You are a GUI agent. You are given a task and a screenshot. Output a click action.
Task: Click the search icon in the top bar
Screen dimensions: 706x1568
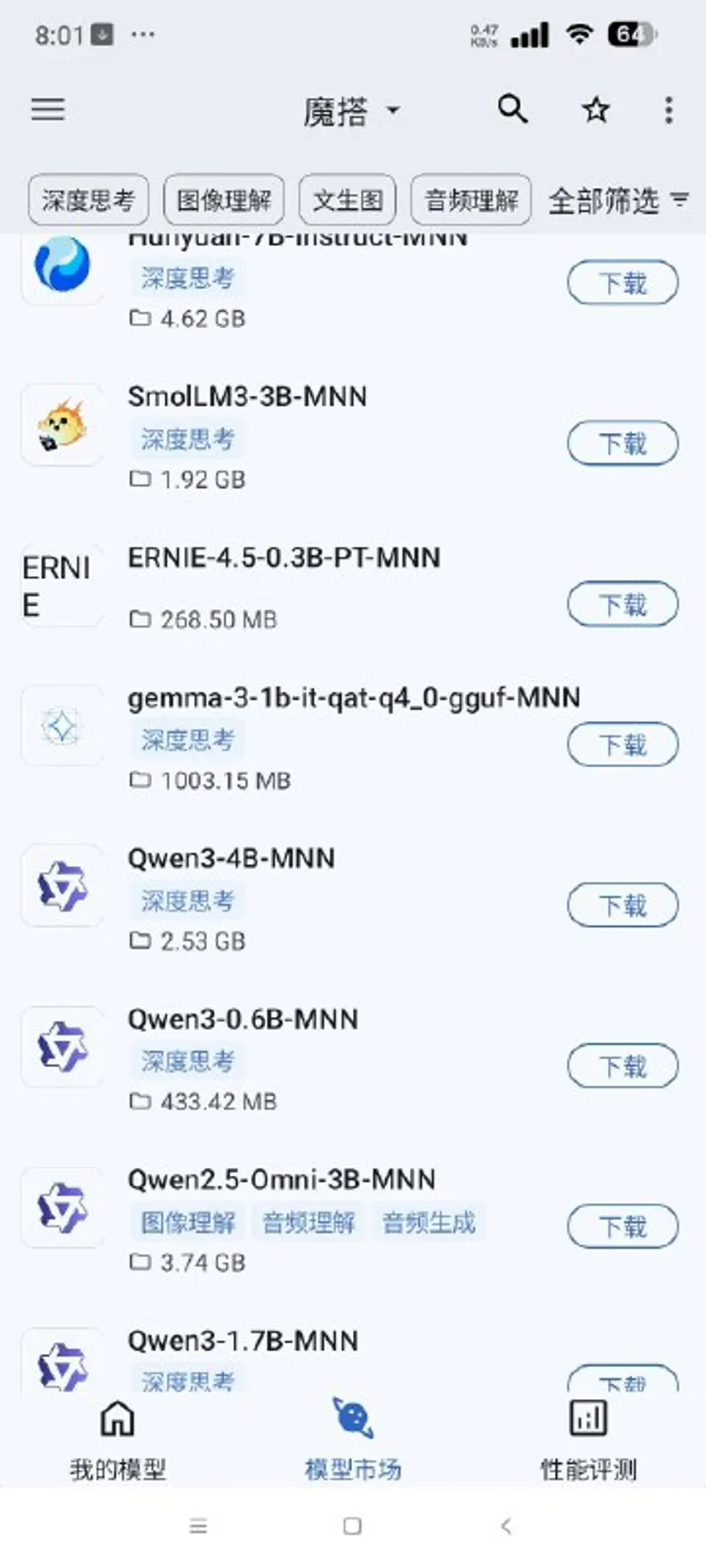coord(512,109)
